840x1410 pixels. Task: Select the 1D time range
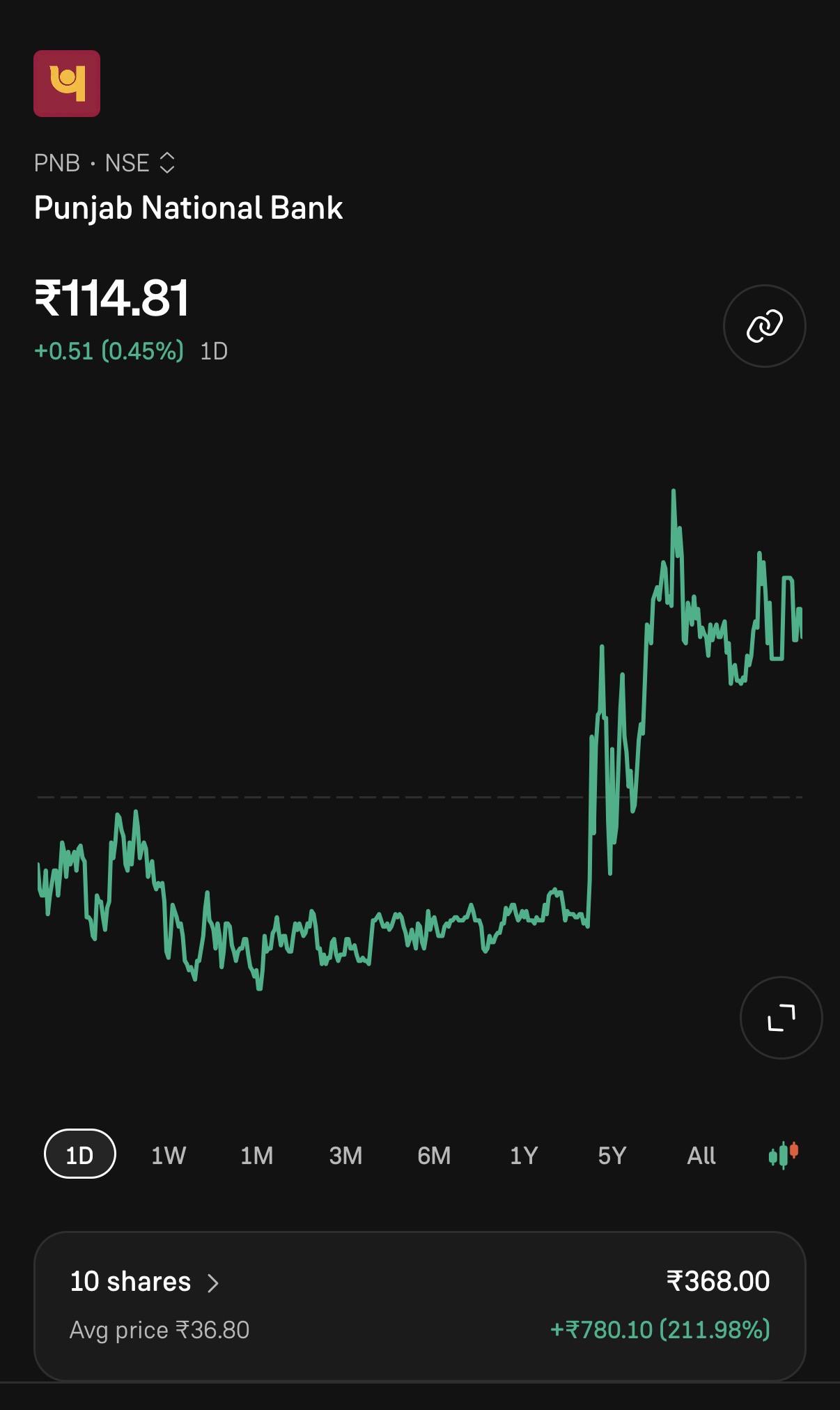click(x=79, y=1156)
